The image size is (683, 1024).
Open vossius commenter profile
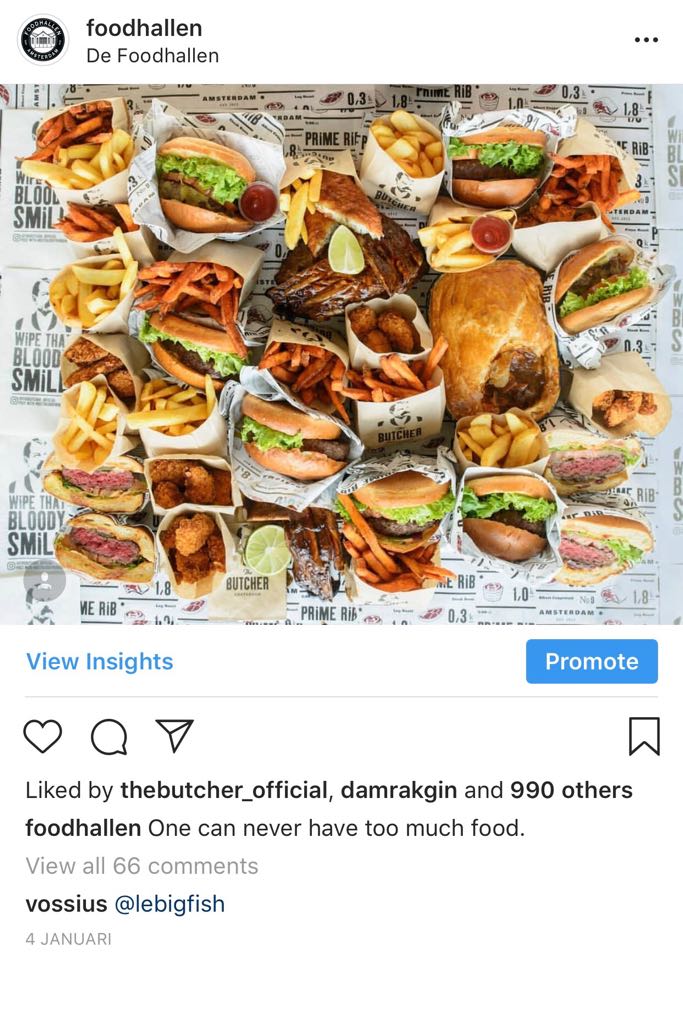66,904
